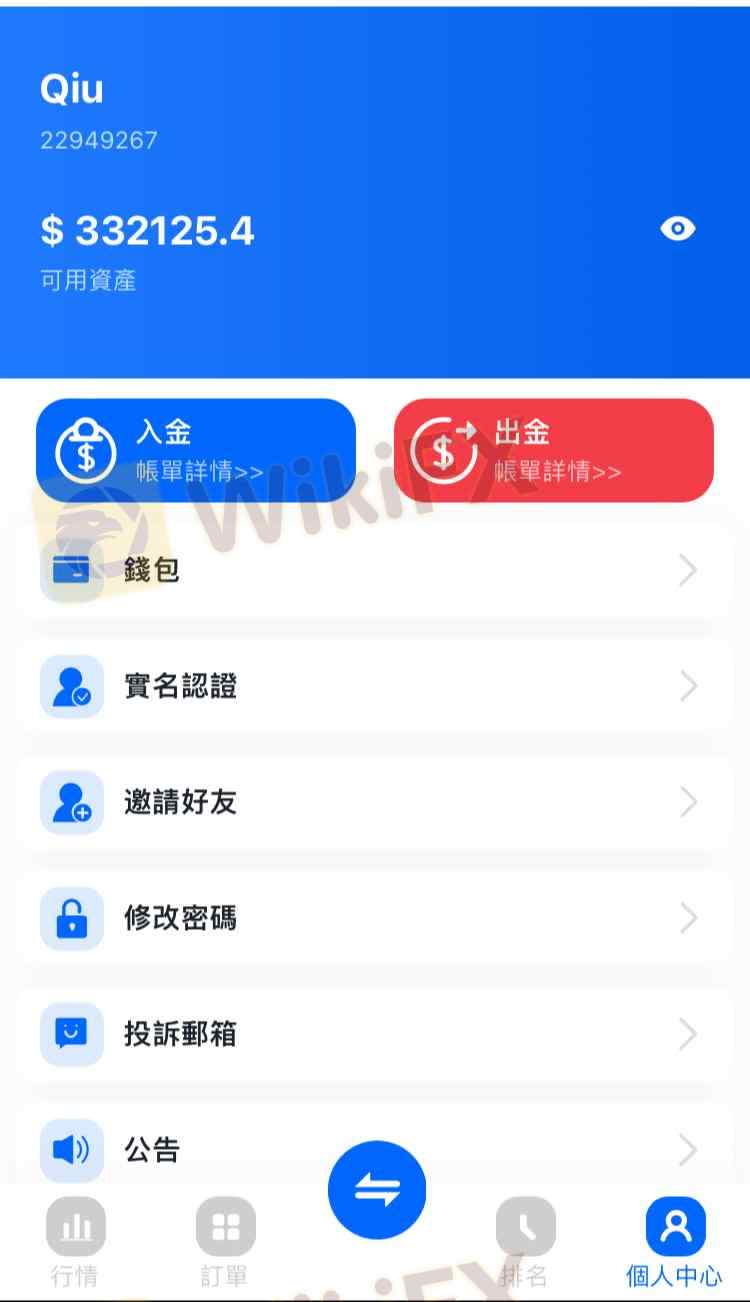Image resolution: width=750 pixels, height=1302 pixels.
Task: Tap the 公告 announcement speaker icon
Action: [x=70, y=1150]
